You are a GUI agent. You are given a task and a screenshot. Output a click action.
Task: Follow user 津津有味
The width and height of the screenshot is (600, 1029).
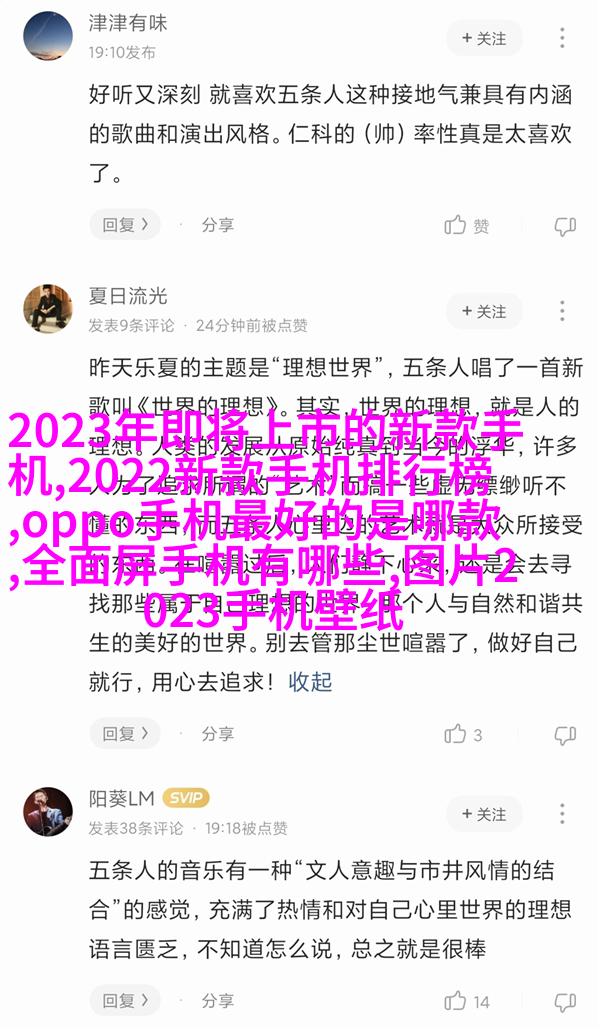pos(484,38)
